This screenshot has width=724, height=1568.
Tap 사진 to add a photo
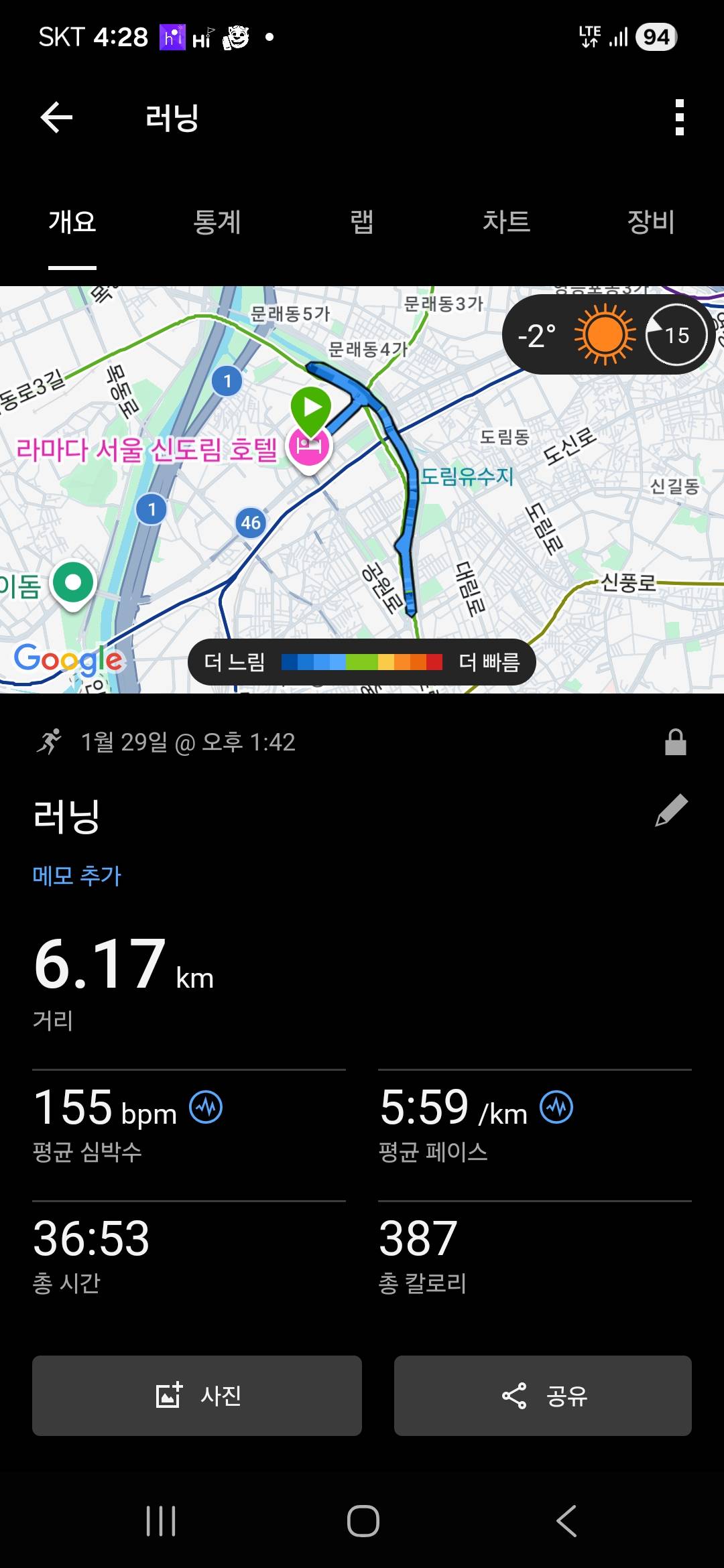click(196, 1396)
